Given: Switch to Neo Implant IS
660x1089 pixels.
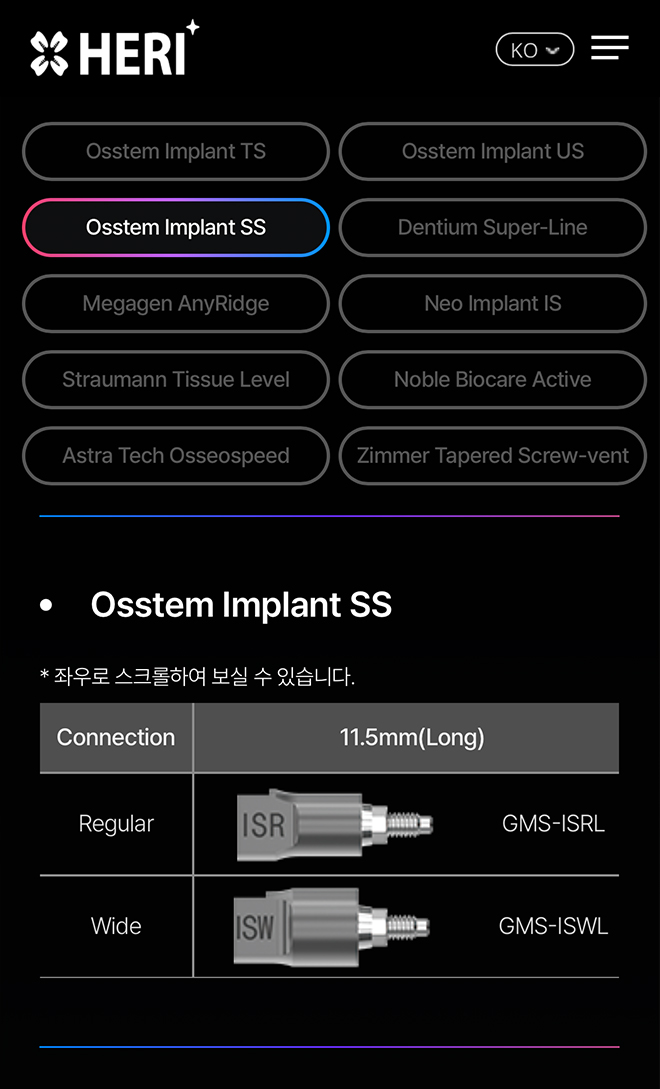Looking at the screenshot, I should pos(492,304).
